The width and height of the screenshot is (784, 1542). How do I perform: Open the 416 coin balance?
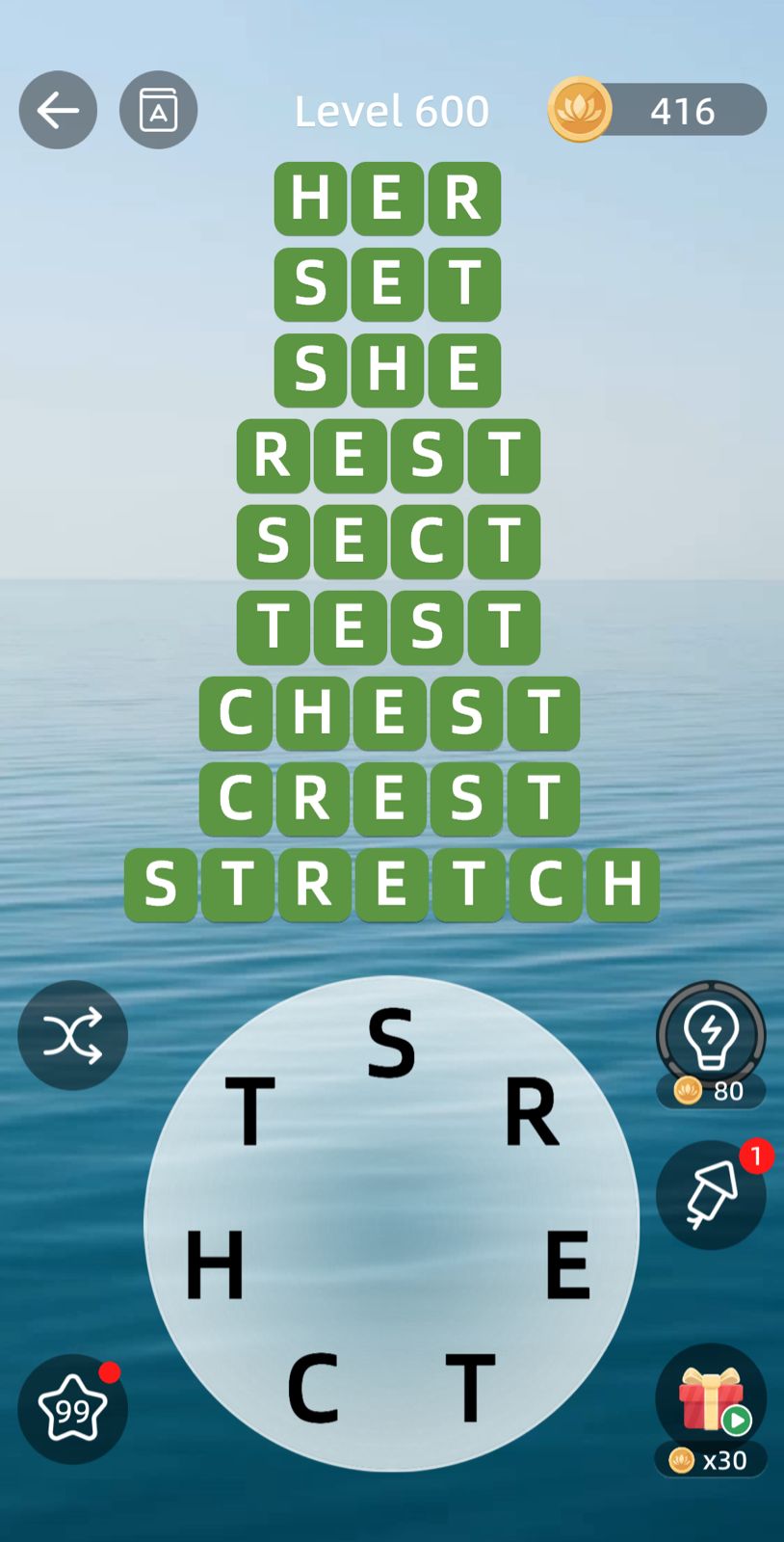pos(658,111)
